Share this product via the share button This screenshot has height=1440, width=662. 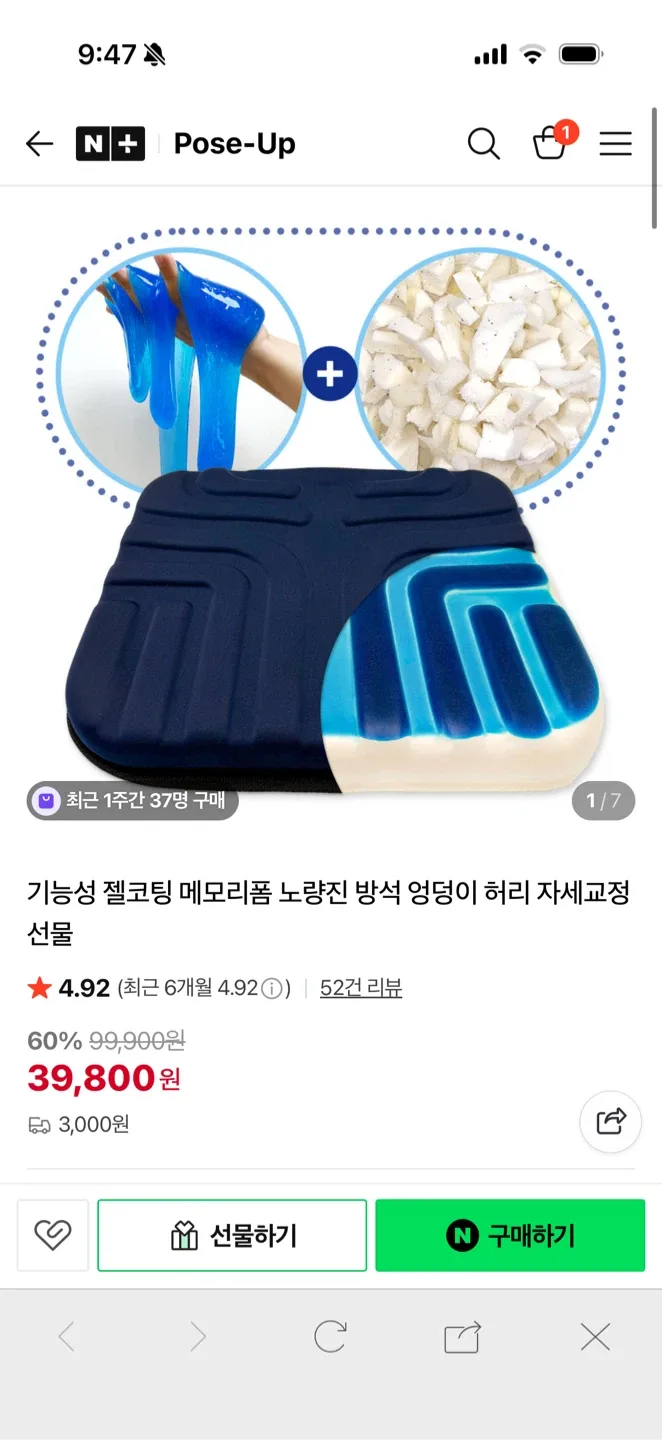pyautogui.click(x=610, y=1121)
